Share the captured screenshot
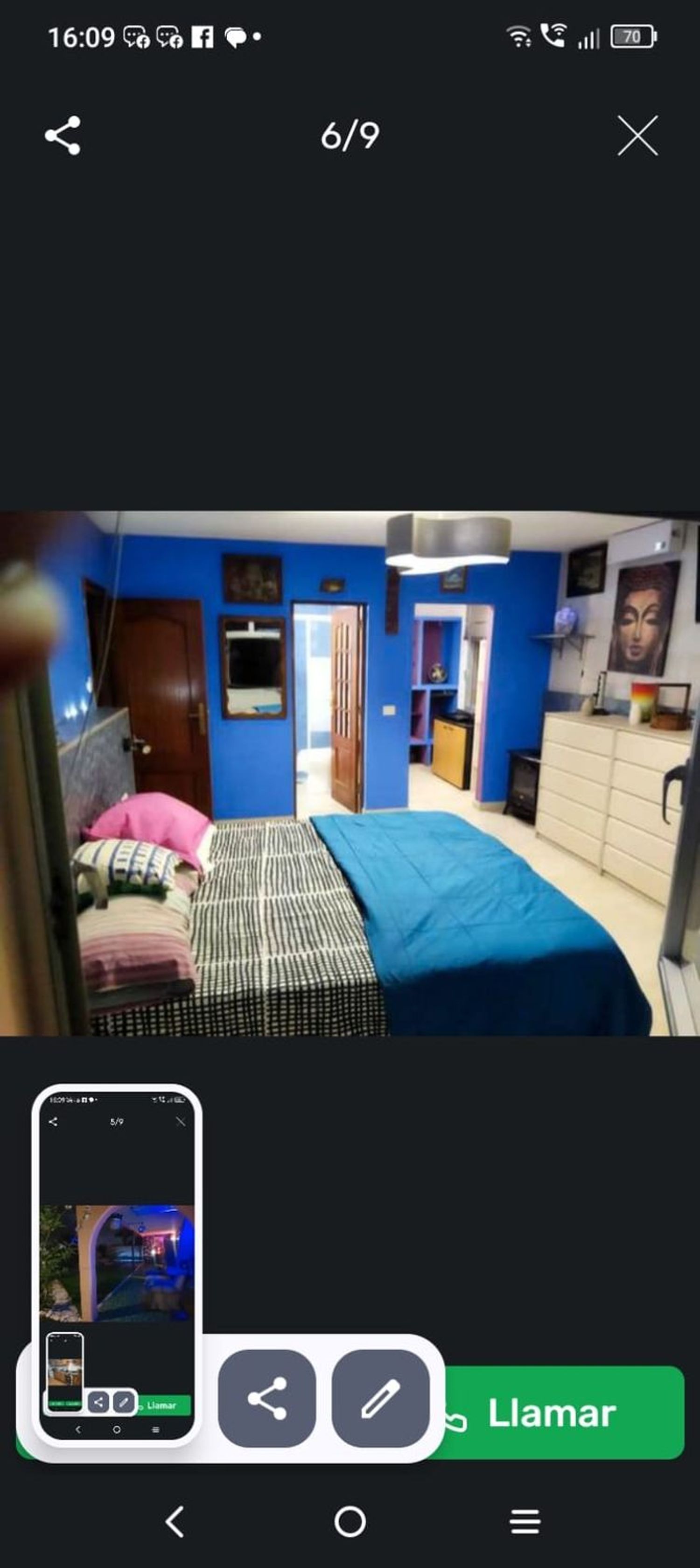 (267, 1398)
